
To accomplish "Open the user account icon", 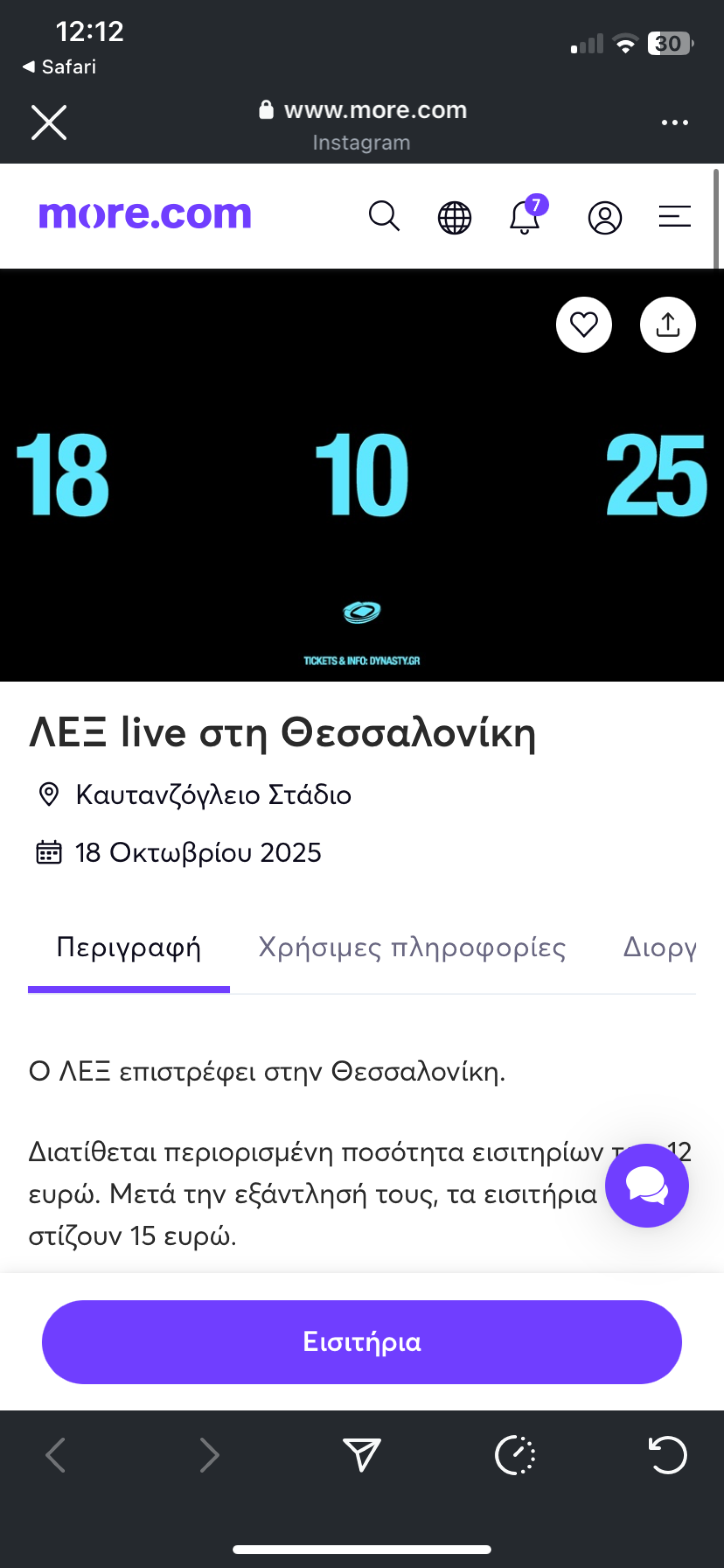I will (x=605, y=217).
